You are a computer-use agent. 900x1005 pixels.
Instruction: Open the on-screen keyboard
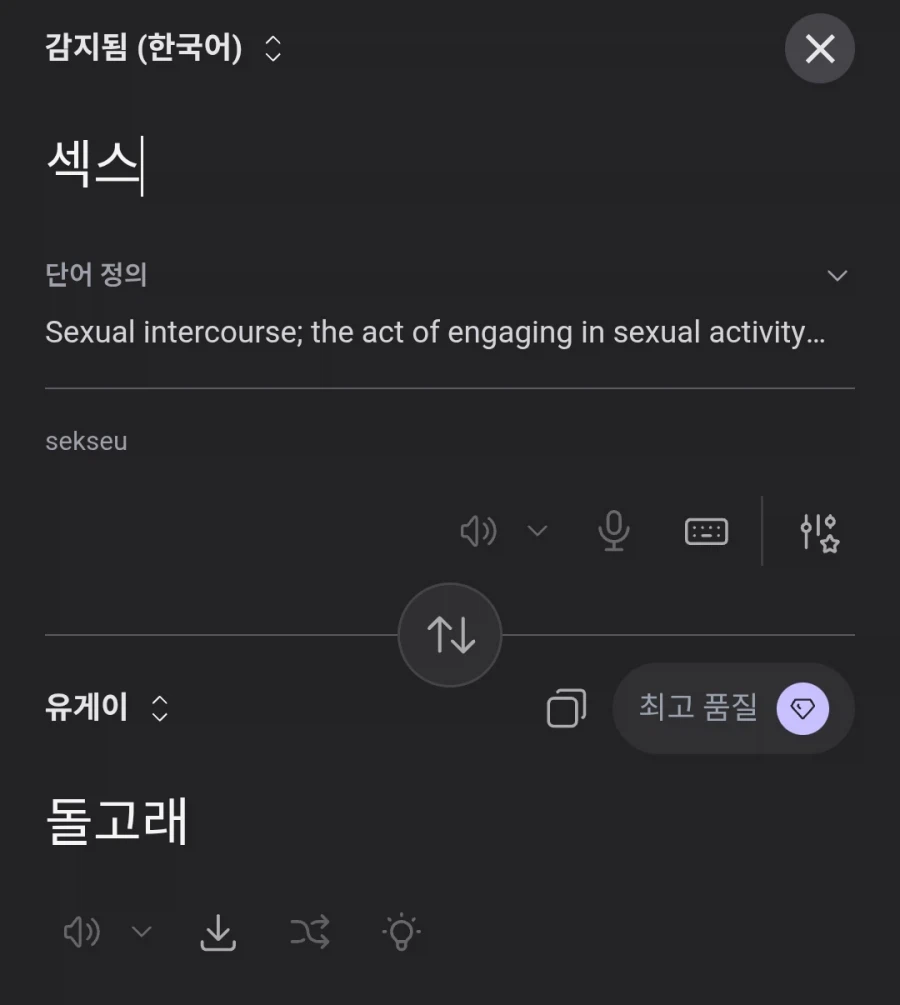point(705,531)
